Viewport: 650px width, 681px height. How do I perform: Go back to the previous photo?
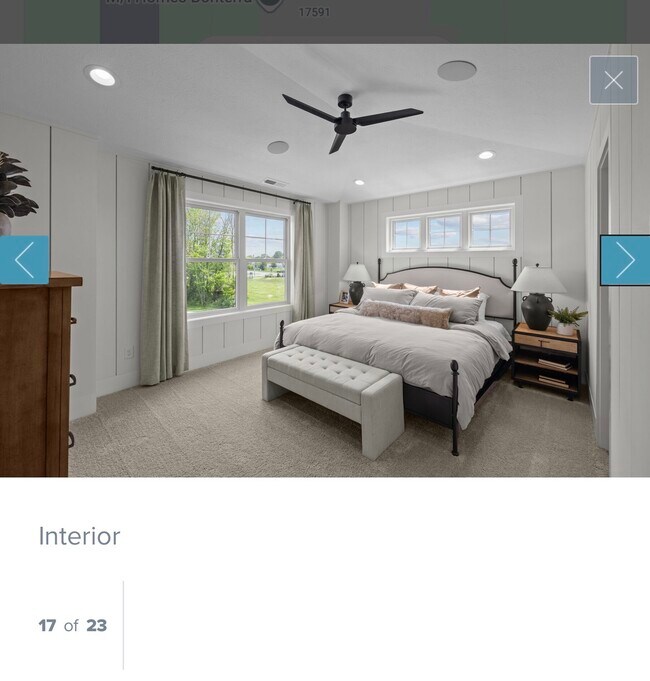pos(24,260)
